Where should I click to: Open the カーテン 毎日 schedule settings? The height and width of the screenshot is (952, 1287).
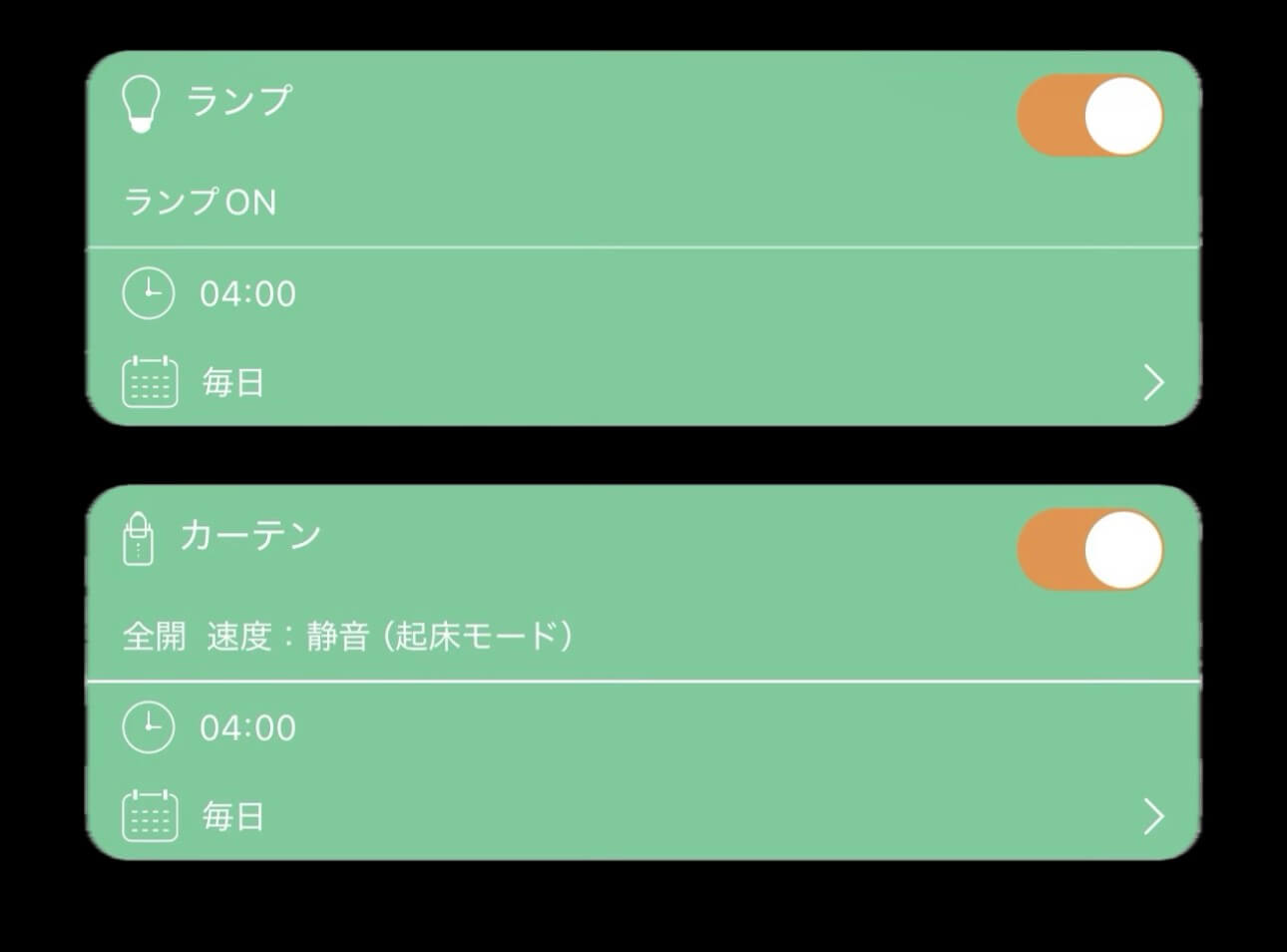point(1152,816)
